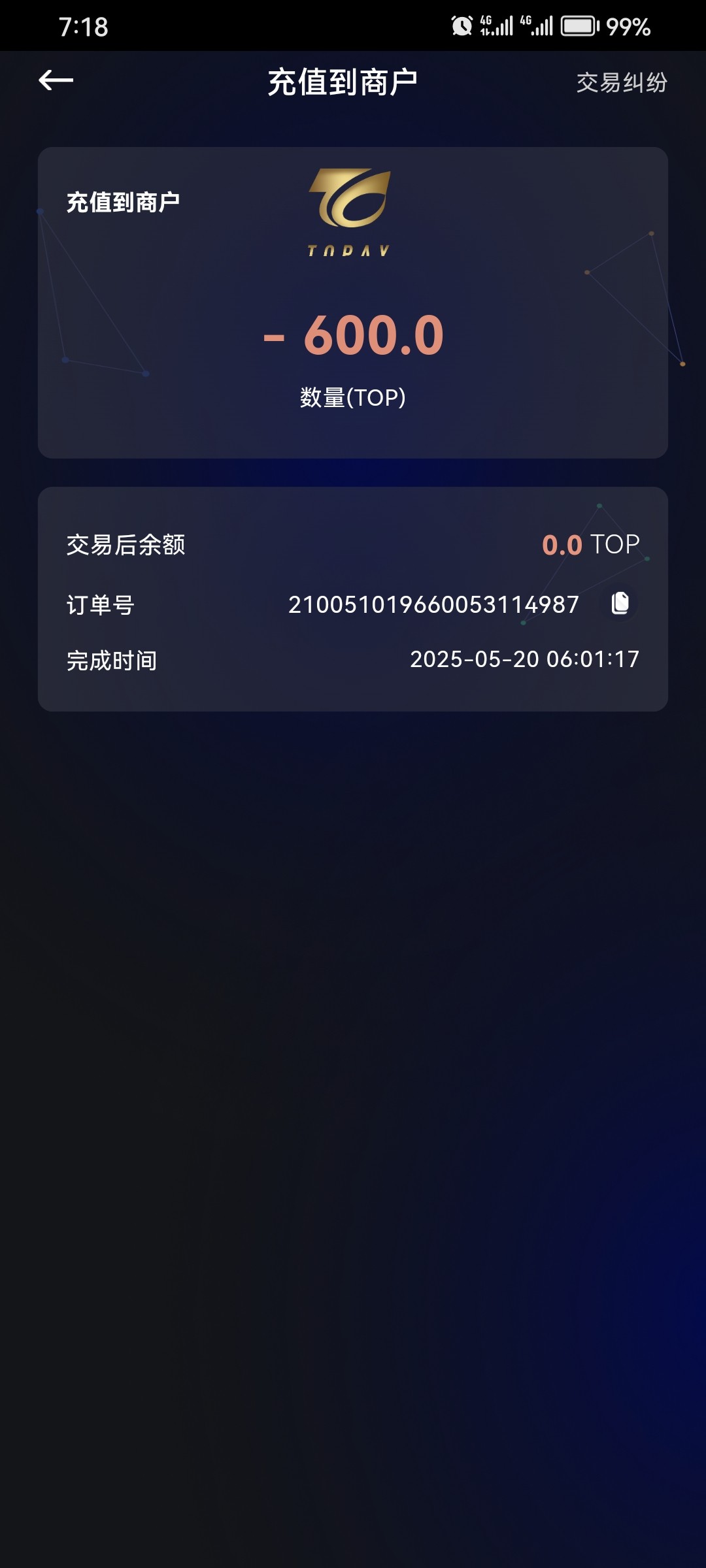Click the alarm clock status bar icon
This screenshot has width=706, height=1568.
pos(460,25)
